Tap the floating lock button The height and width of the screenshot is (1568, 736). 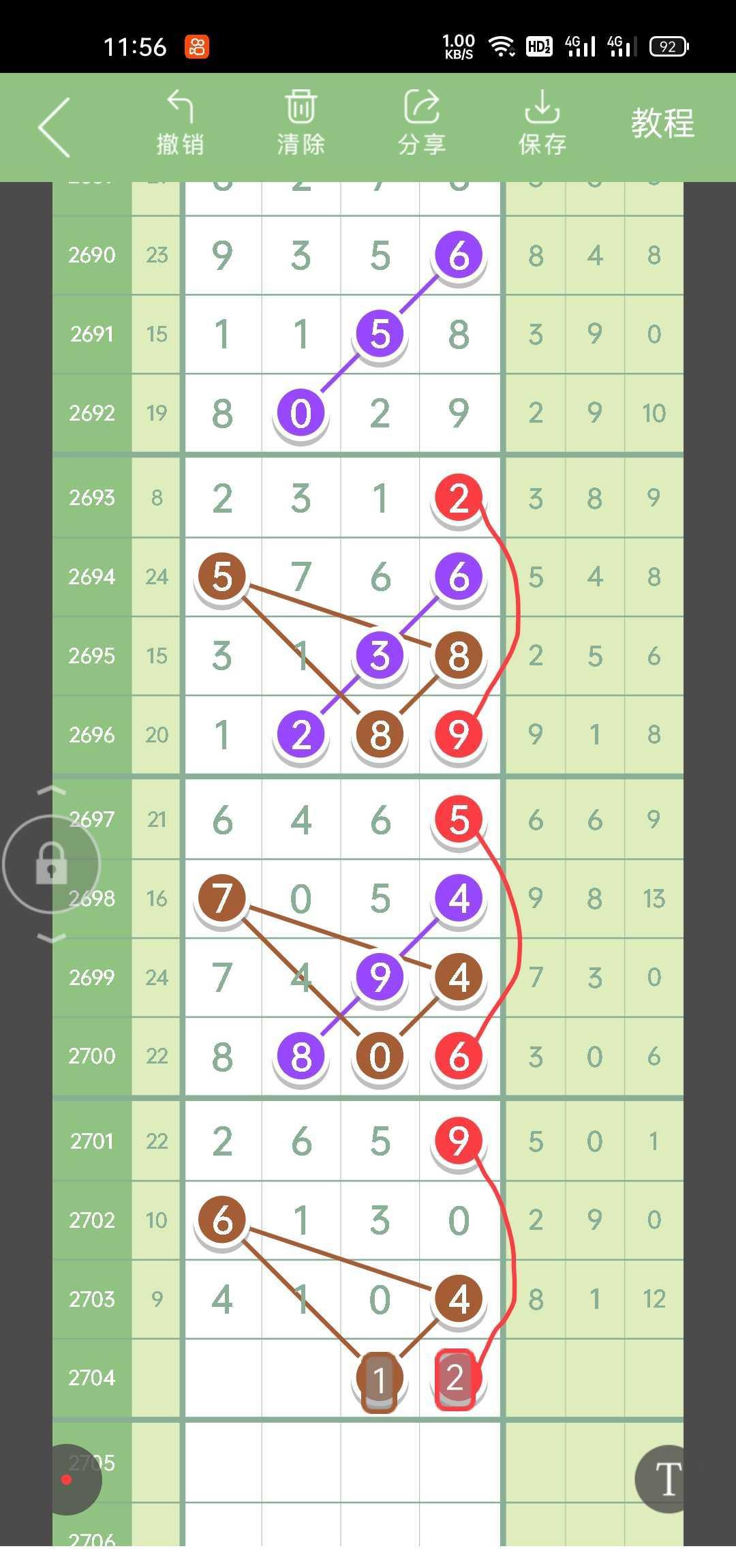click(x=52, y=864)
